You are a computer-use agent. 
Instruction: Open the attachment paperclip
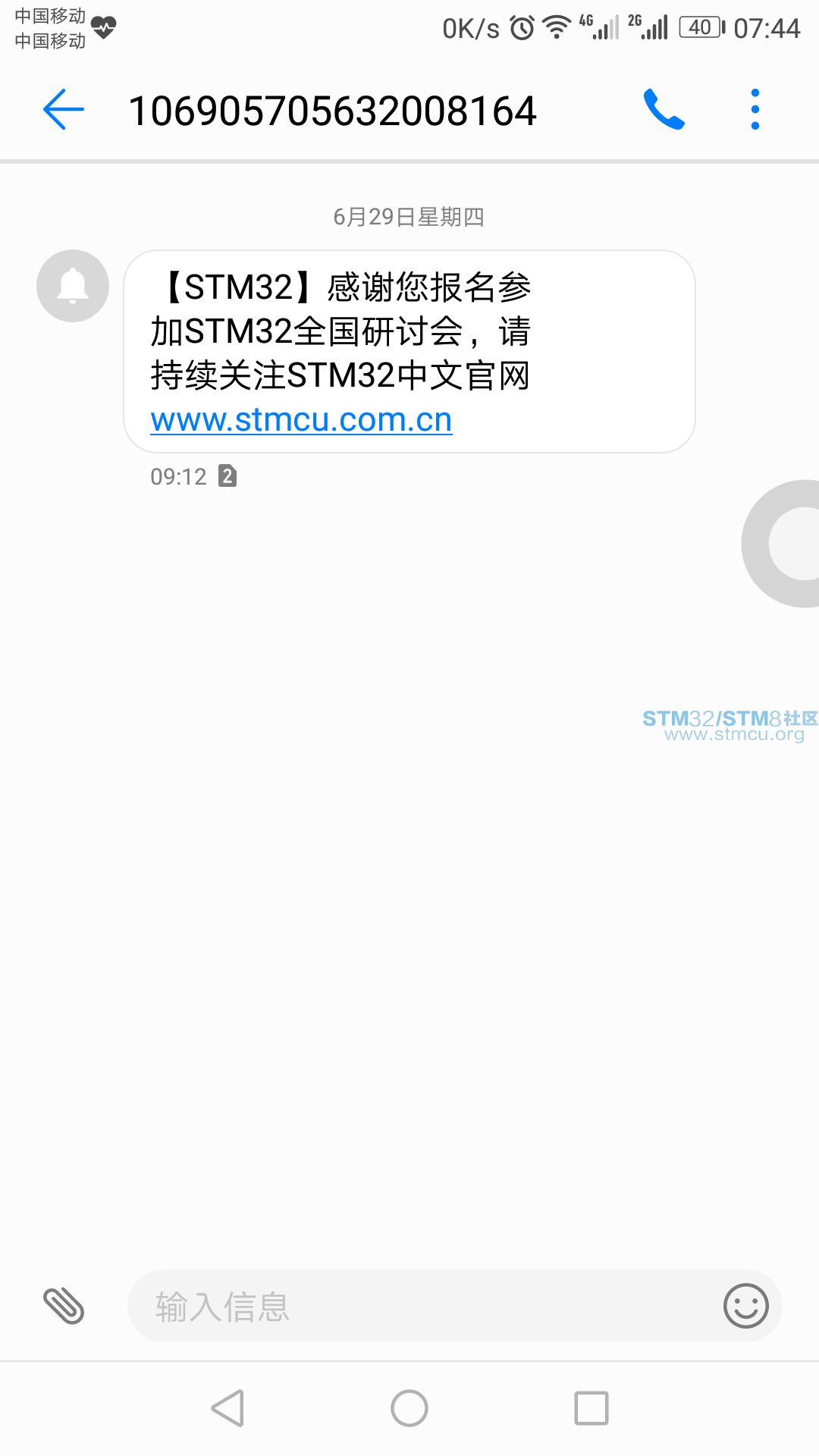[x=64, y=1306]
